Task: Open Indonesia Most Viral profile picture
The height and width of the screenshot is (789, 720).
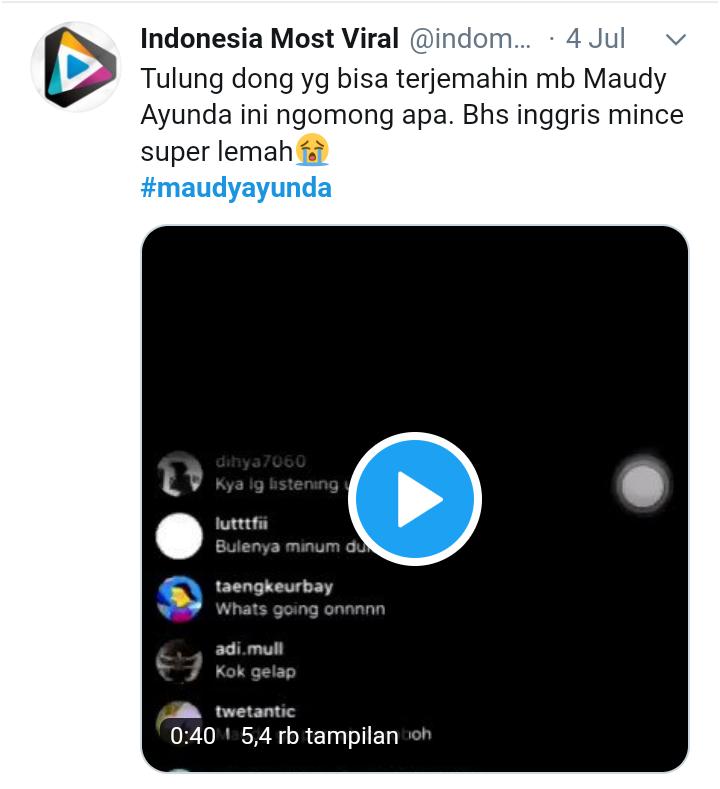Action: point(76,67)
